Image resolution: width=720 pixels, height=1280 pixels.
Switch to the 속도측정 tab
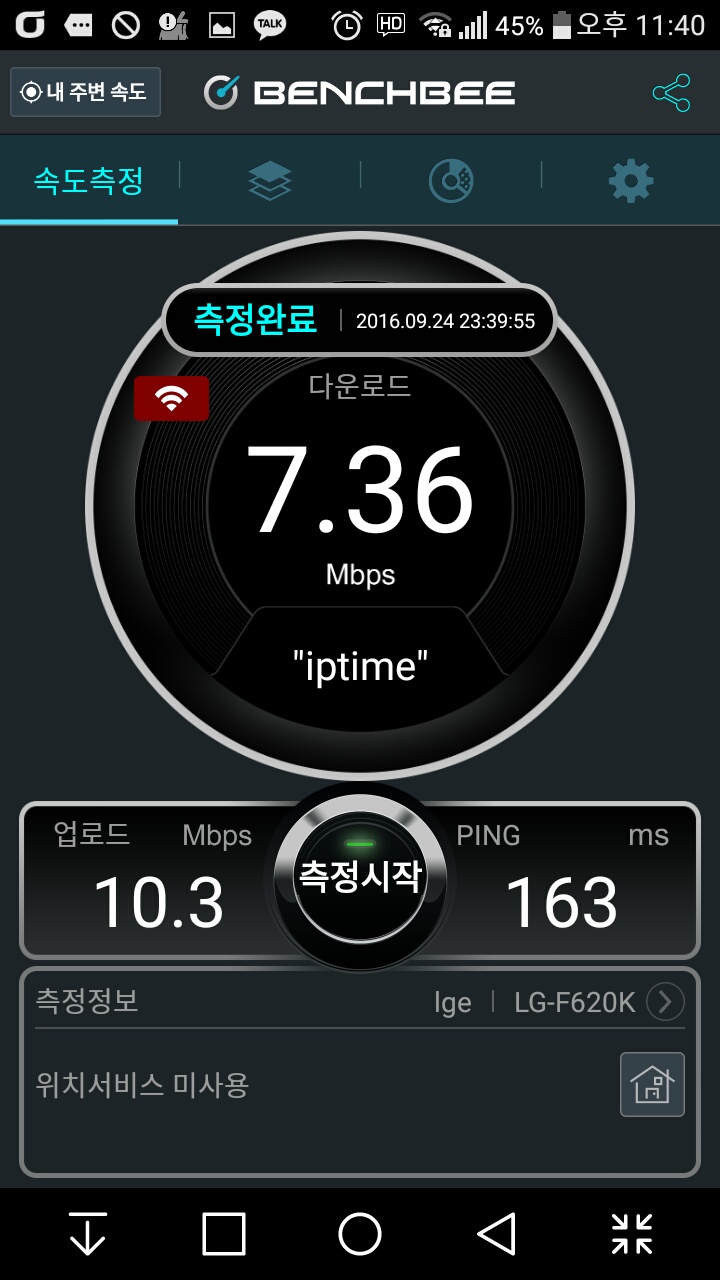[x=89, y=181]
